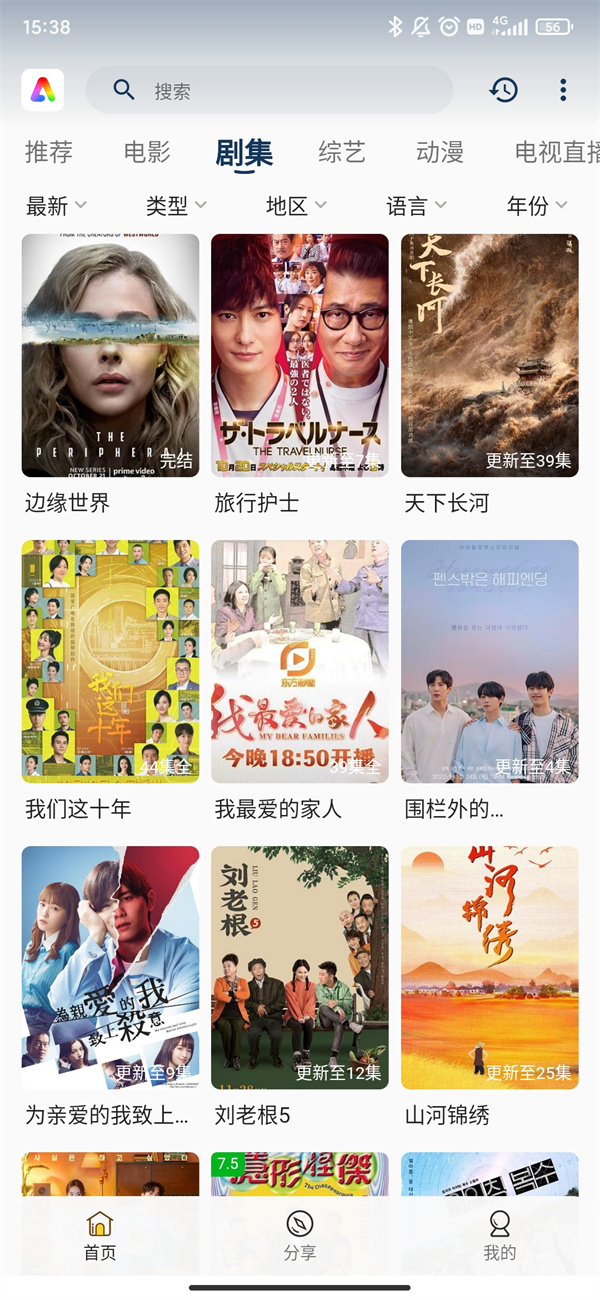Open the three-dot overflow menu
Screen dimensions: 600x1300
coord(563,91)
